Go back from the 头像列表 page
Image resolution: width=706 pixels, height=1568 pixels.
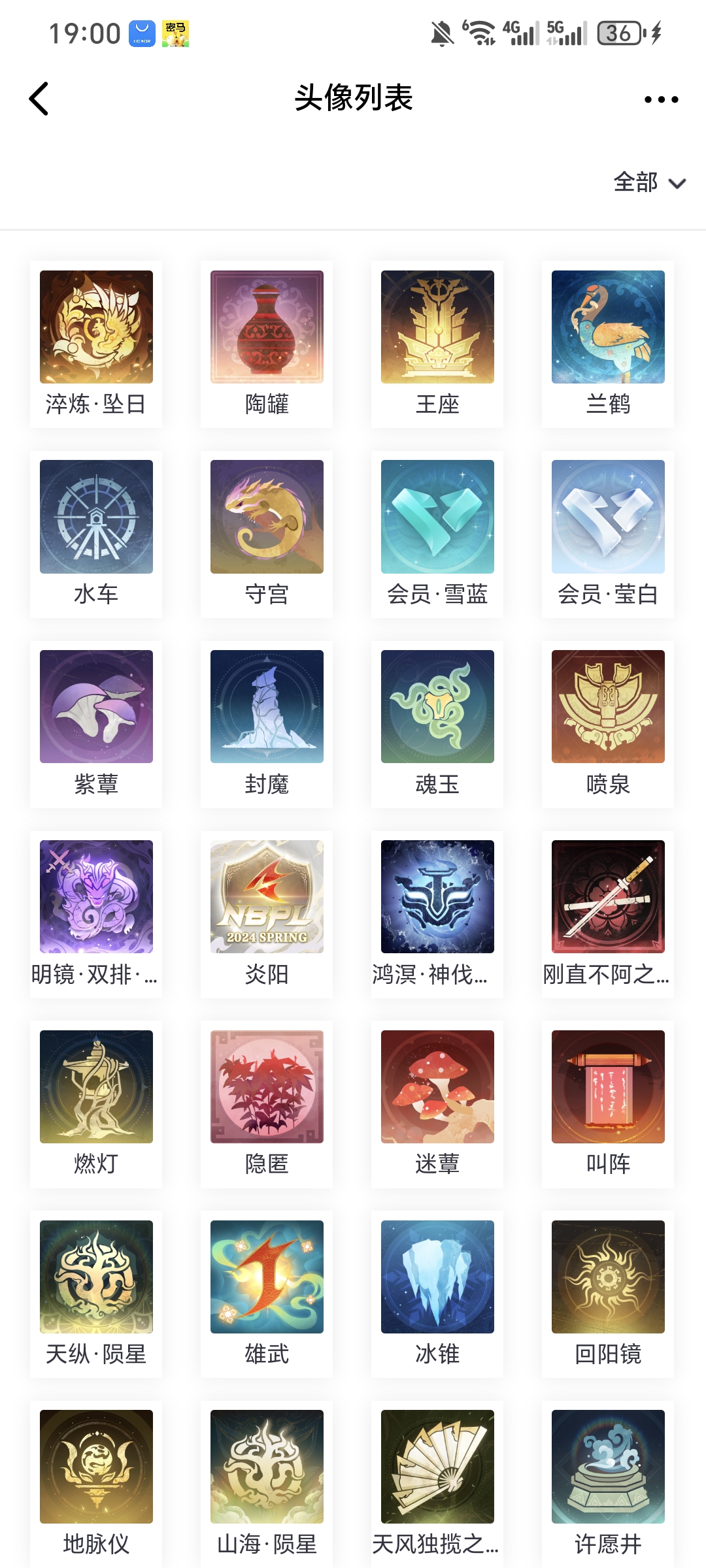pos(39,99)
